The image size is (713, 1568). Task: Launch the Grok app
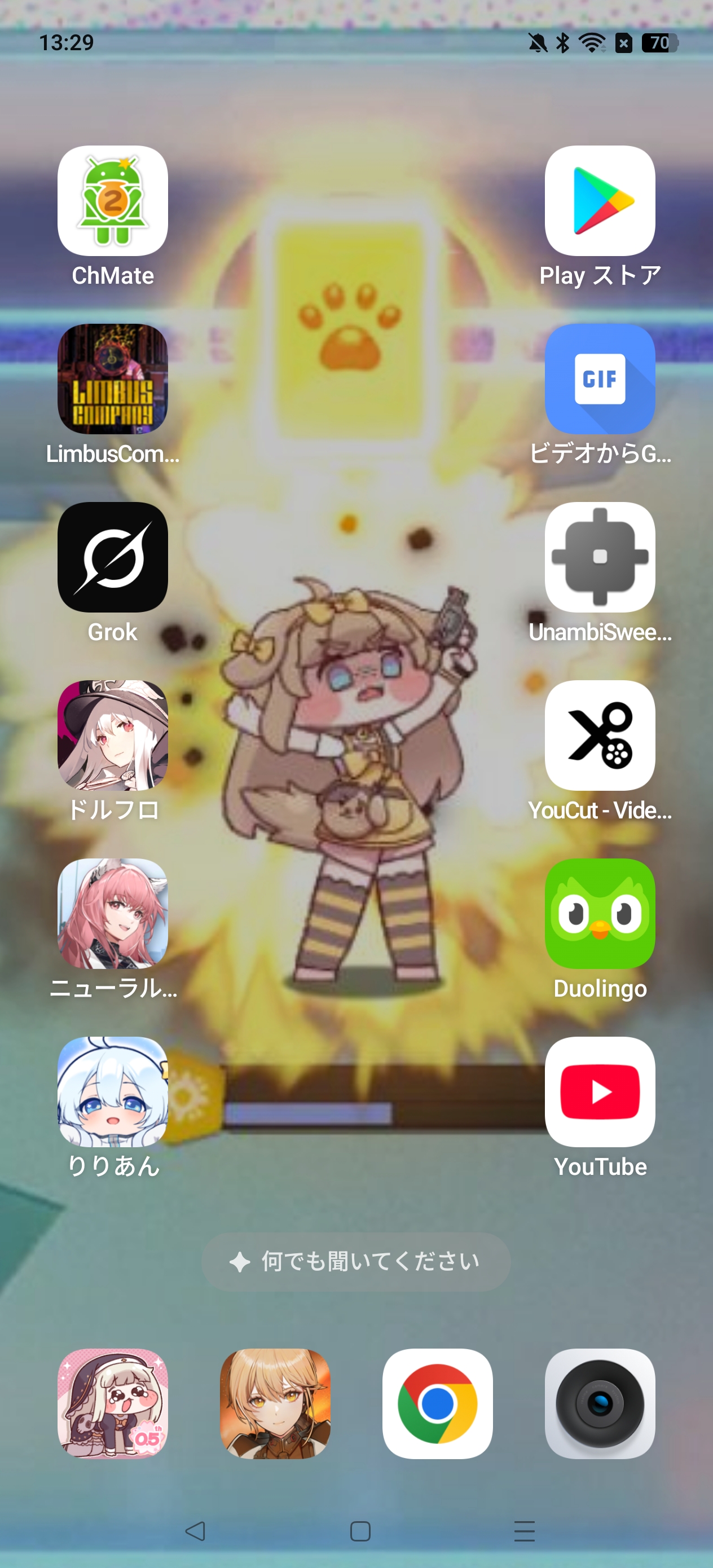[113, 557]
